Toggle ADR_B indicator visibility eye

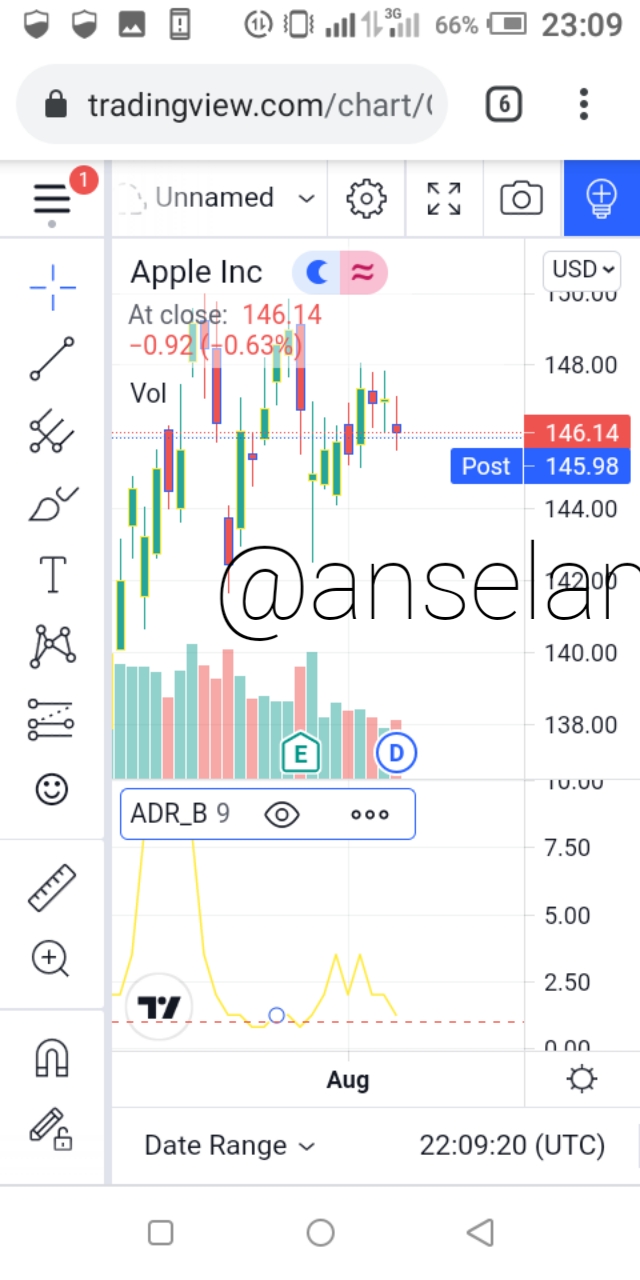(x=283, y=814)
